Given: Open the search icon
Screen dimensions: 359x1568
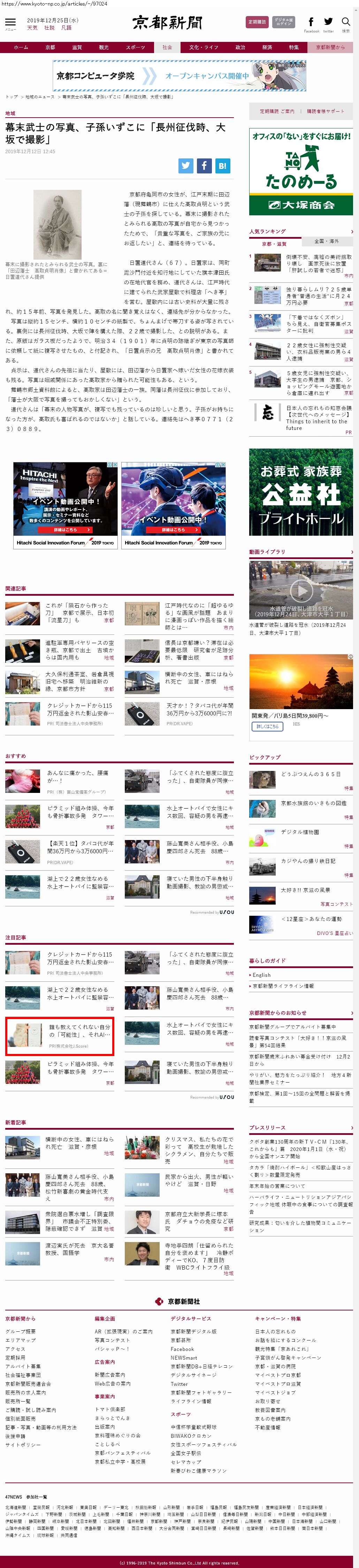Looking at the screenshot, I should (x=346, y=23).
